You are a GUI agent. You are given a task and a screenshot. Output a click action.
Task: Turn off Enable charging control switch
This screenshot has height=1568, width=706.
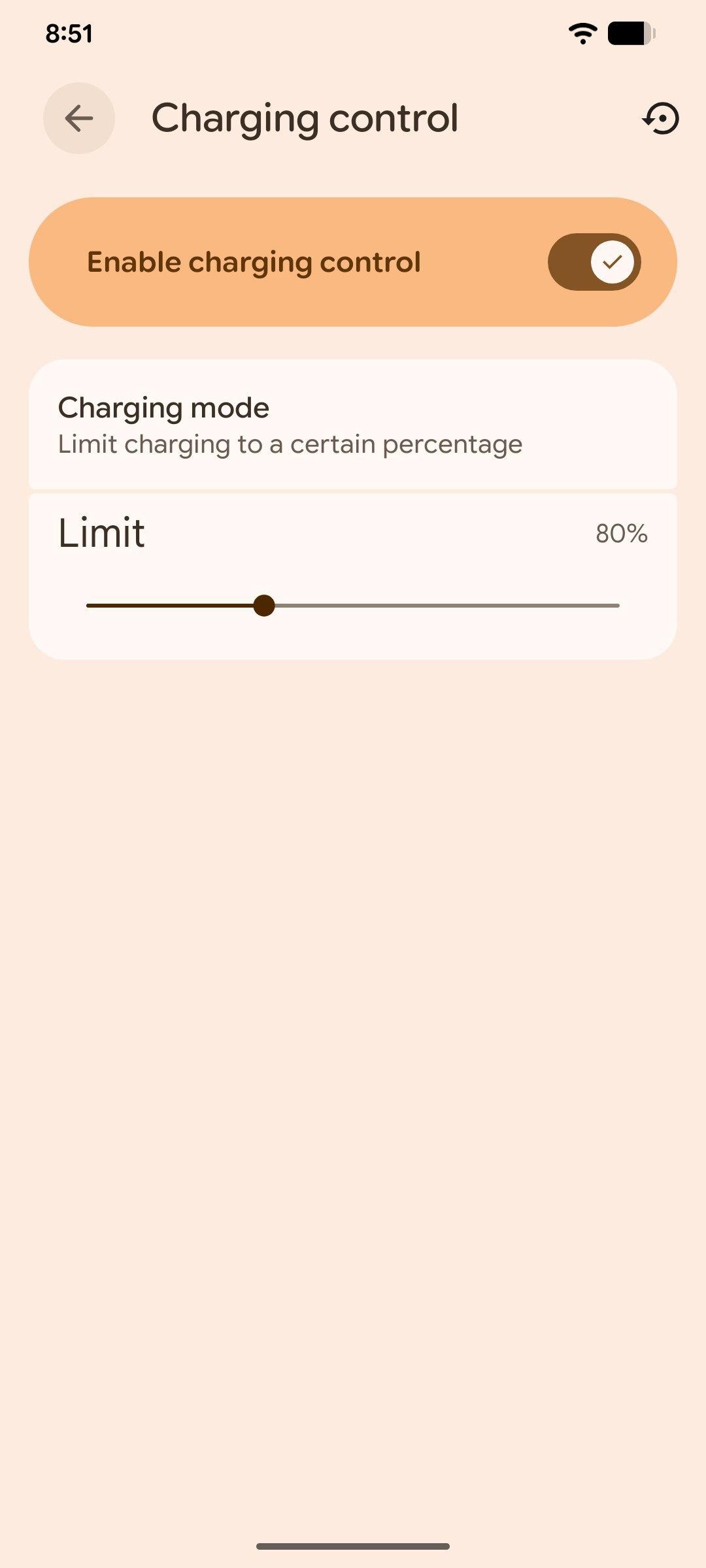click(594, 262)
